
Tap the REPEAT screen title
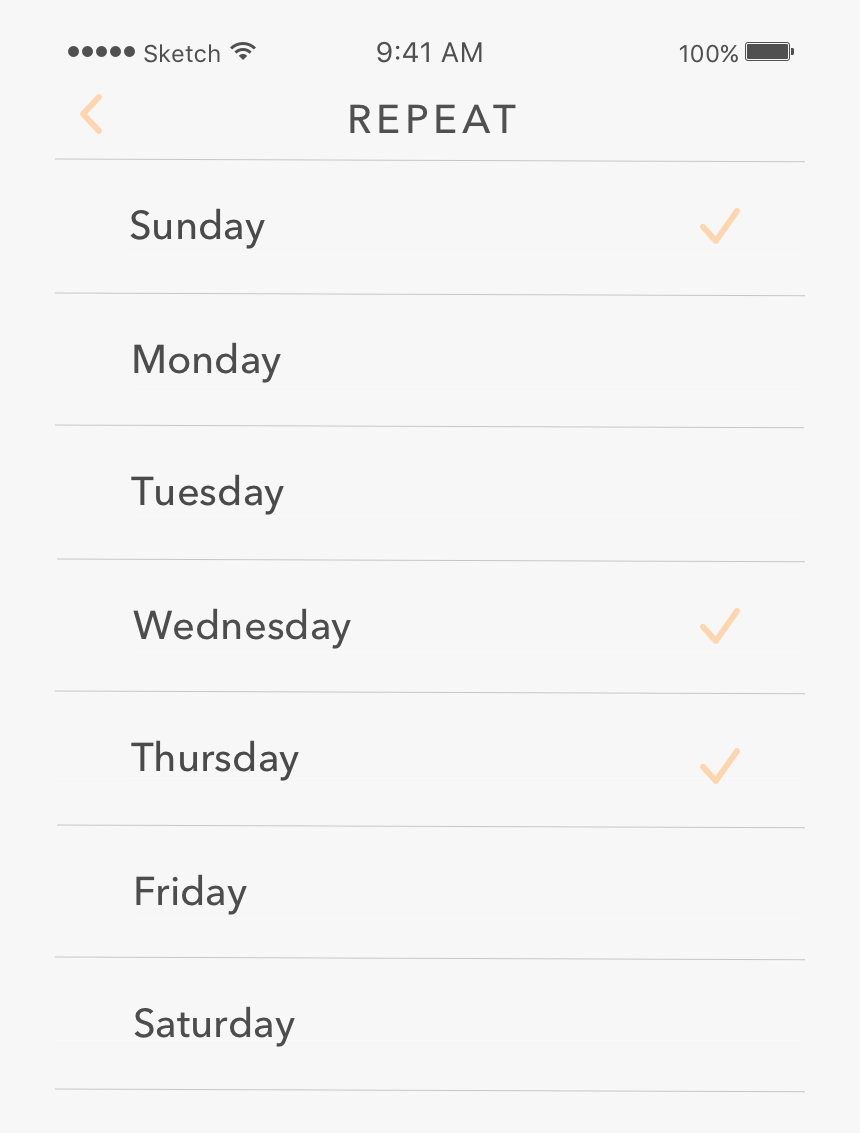click(431, 118)
